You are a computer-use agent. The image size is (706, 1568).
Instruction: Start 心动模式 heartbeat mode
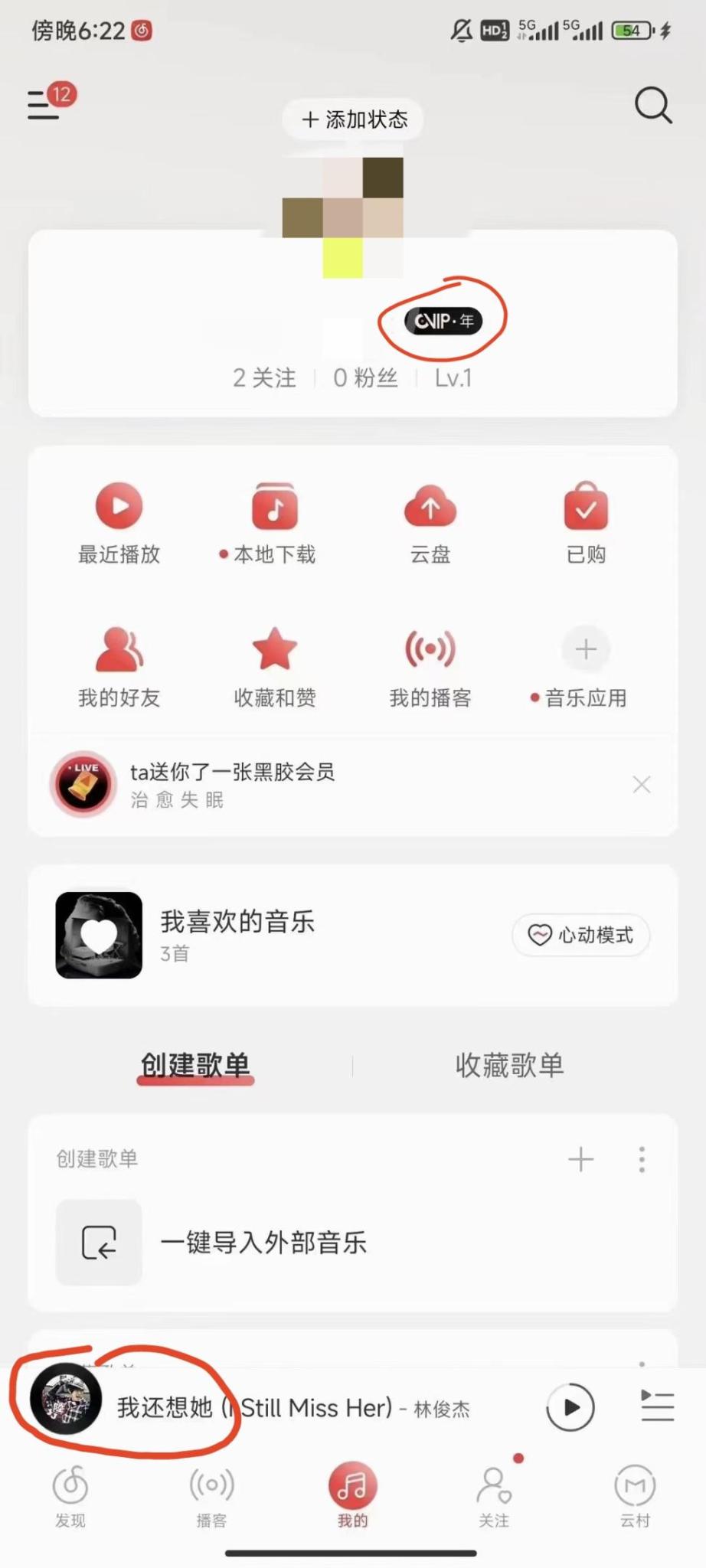pos(581,935)
